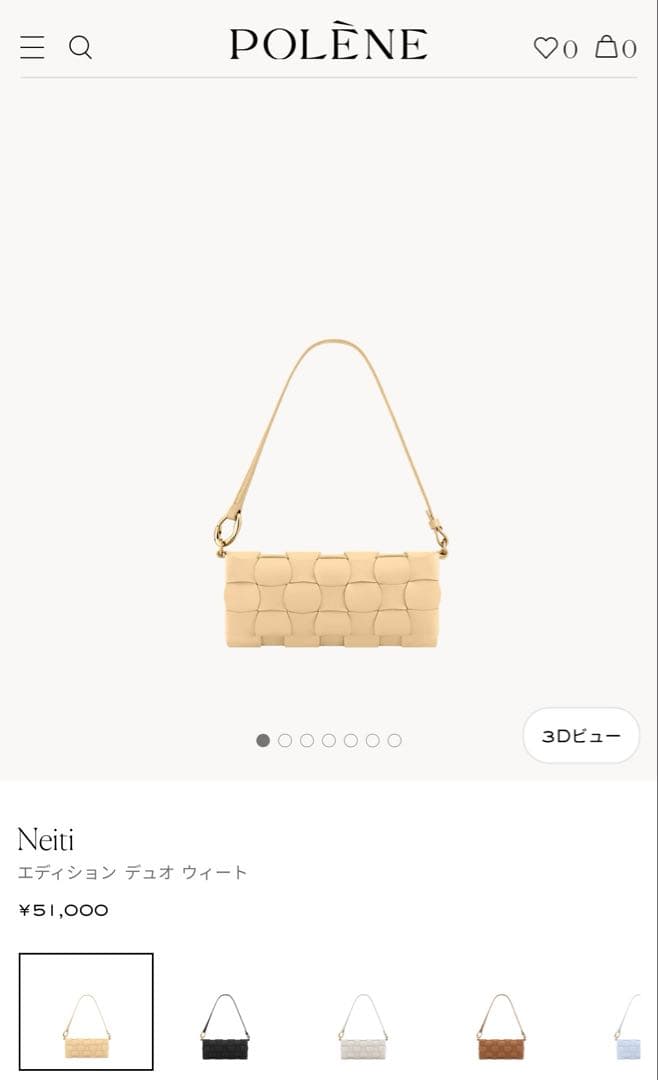Select the wheat beige bag variant
Viewport: 658px width, 1080px height.
(x=86, y=1012)
